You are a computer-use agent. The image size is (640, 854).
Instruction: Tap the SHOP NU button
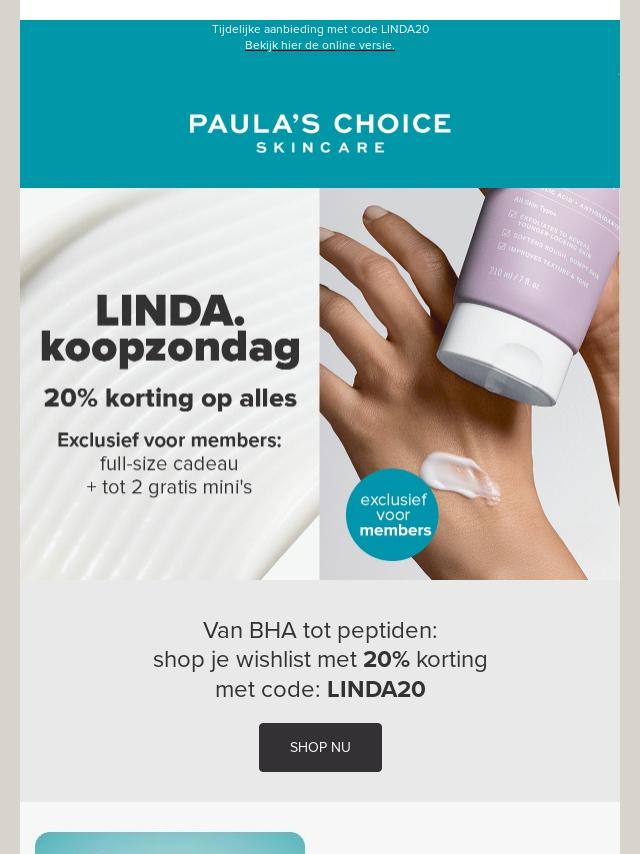tap(320, 747)
